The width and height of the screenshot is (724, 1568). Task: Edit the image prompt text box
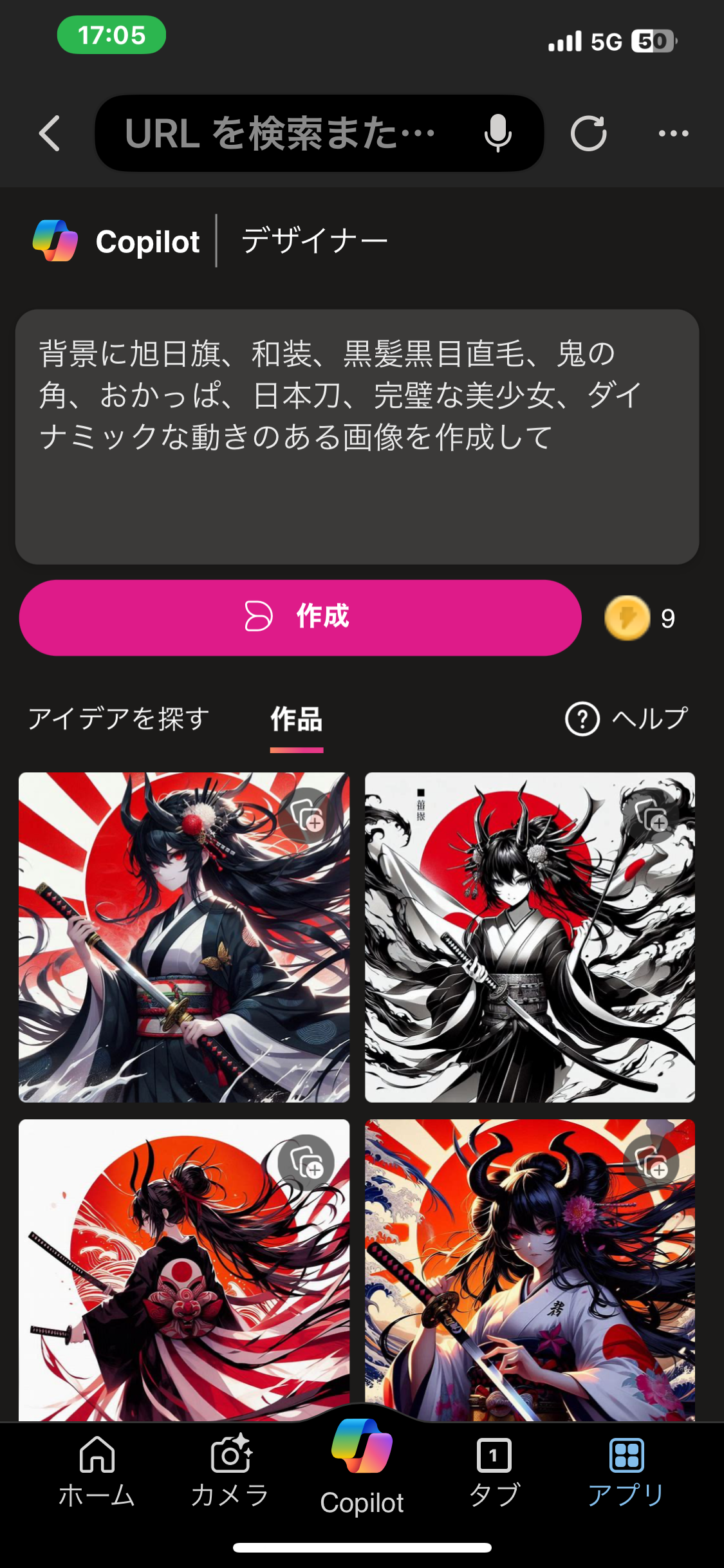pyautogui.click(x=357, y=436)
